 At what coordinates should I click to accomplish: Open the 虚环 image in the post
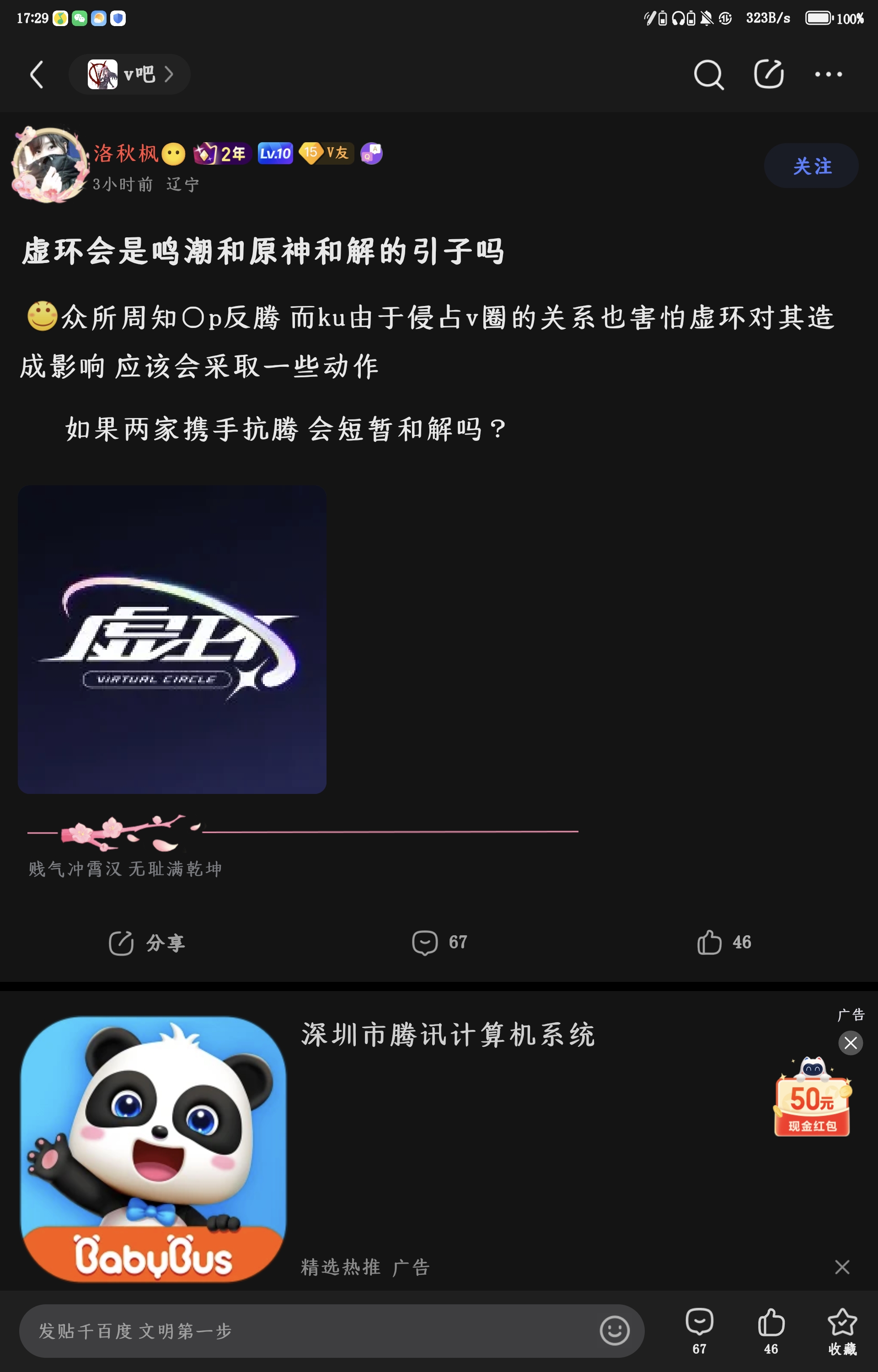[x=172, y=639]
